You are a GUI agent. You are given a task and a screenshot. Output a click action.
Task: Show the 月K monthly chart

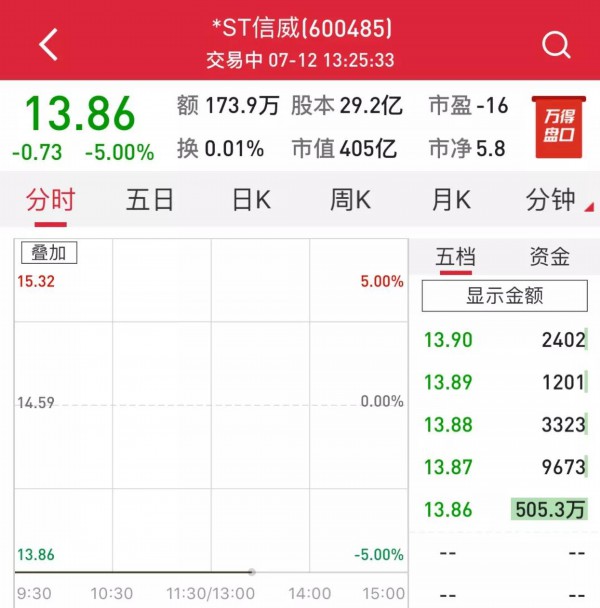[450, 200]
